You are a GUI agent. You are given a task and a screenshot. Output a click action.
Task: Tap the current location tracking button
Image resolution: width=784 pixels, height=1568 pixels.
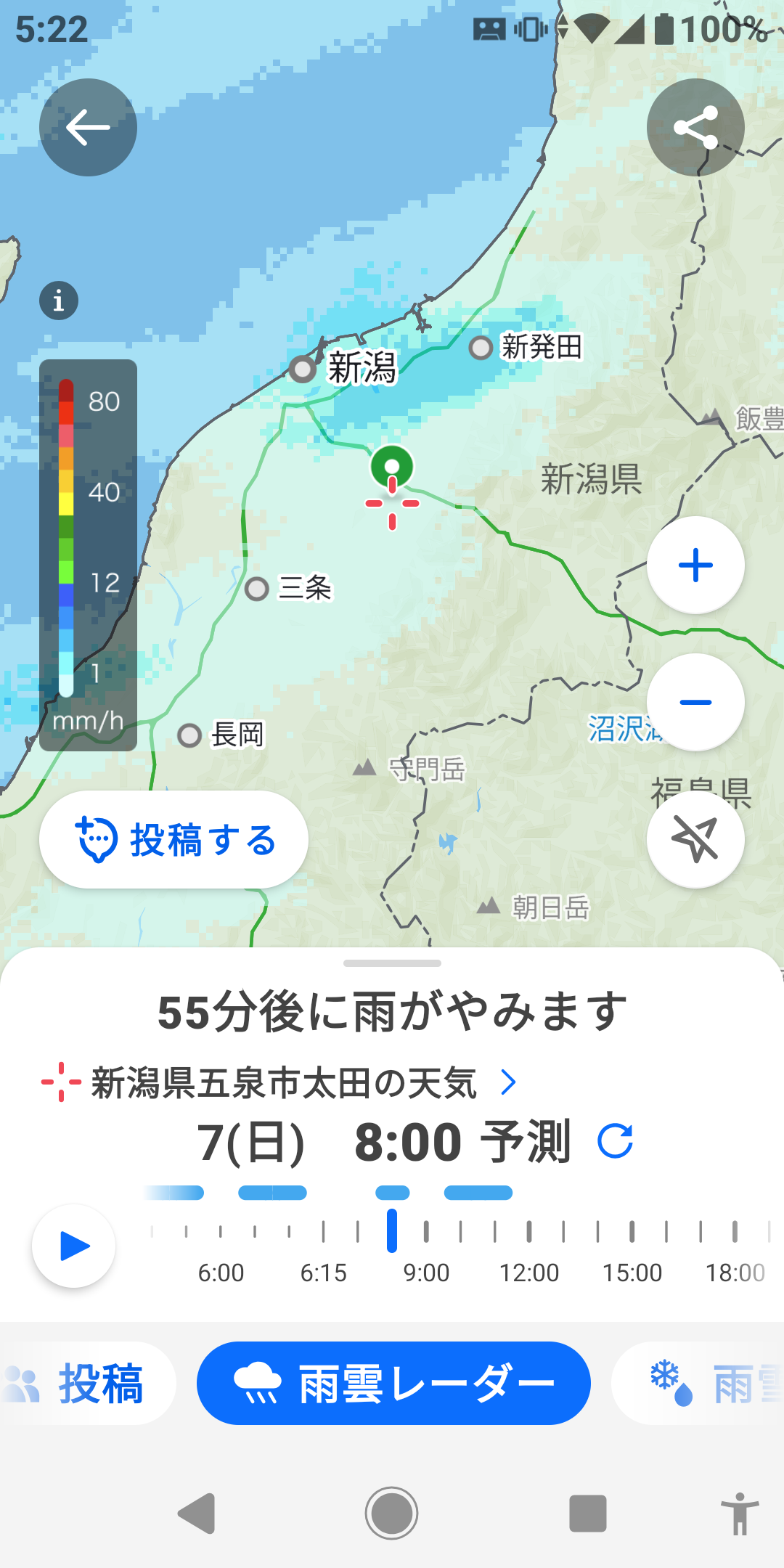click(695, 839)
